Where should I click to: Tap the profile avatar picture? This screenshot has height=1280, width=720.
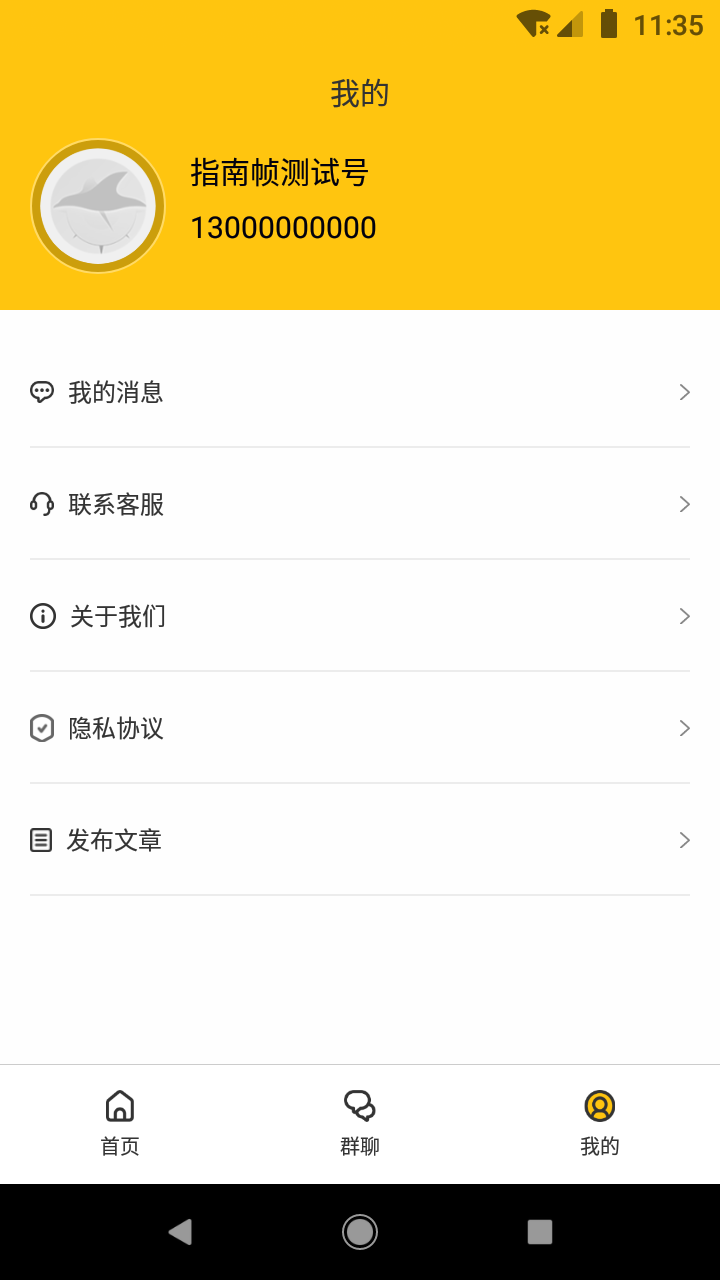coord(98,206)
